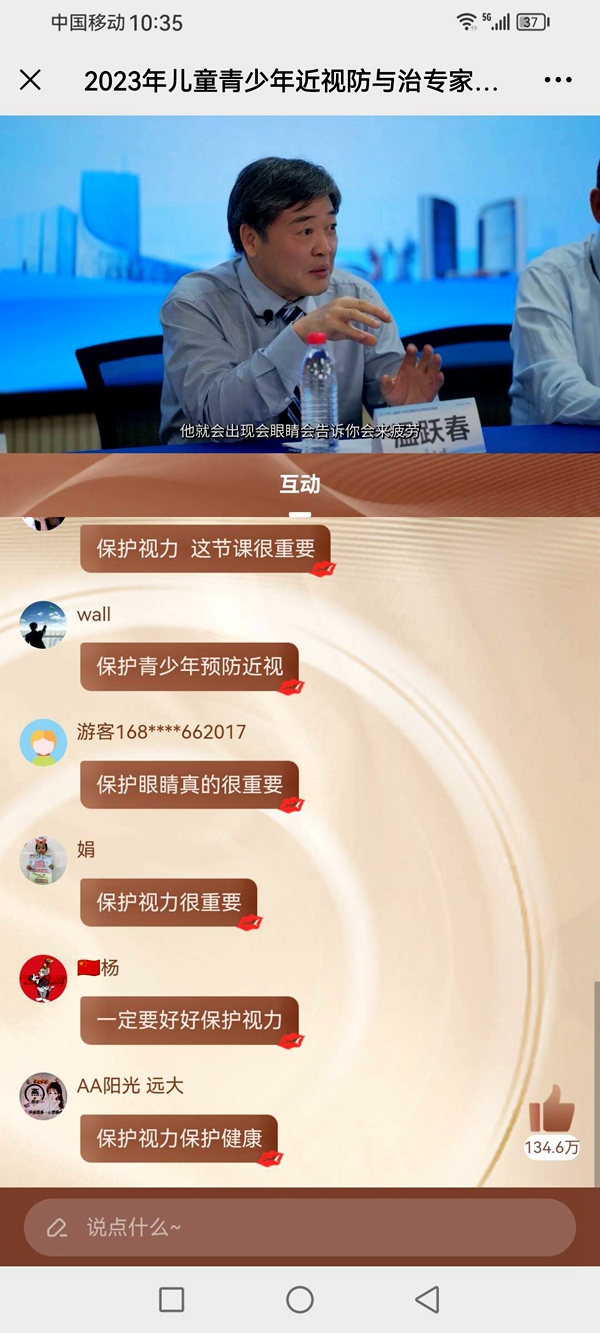Focus the 说点什么 comment field
The width and height of the screenshot is (600, 1333).
tap(300, 1227)
